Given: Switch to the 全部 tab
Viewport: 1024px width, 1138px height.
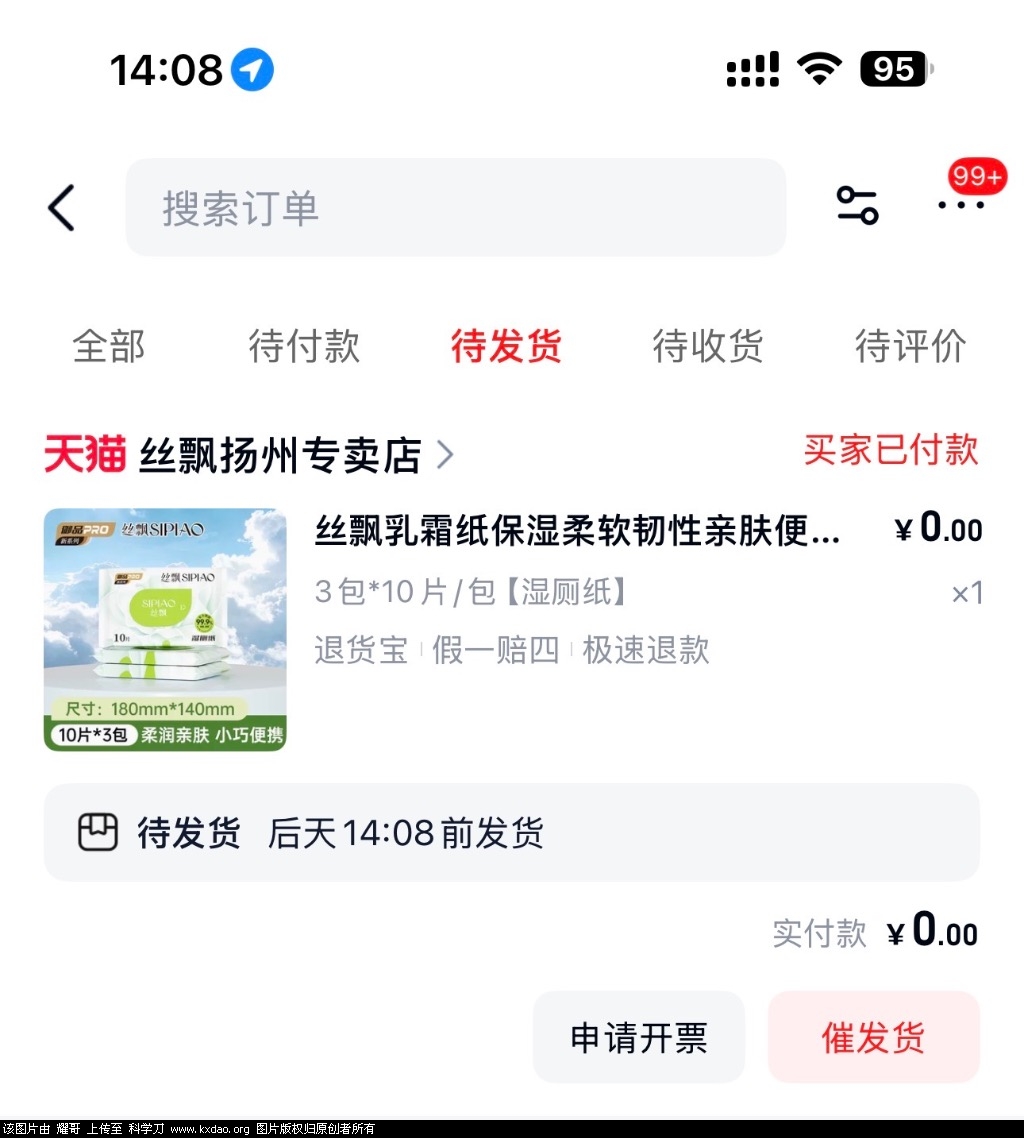Looking at the screenshot, I should click(x=109, y=346).
